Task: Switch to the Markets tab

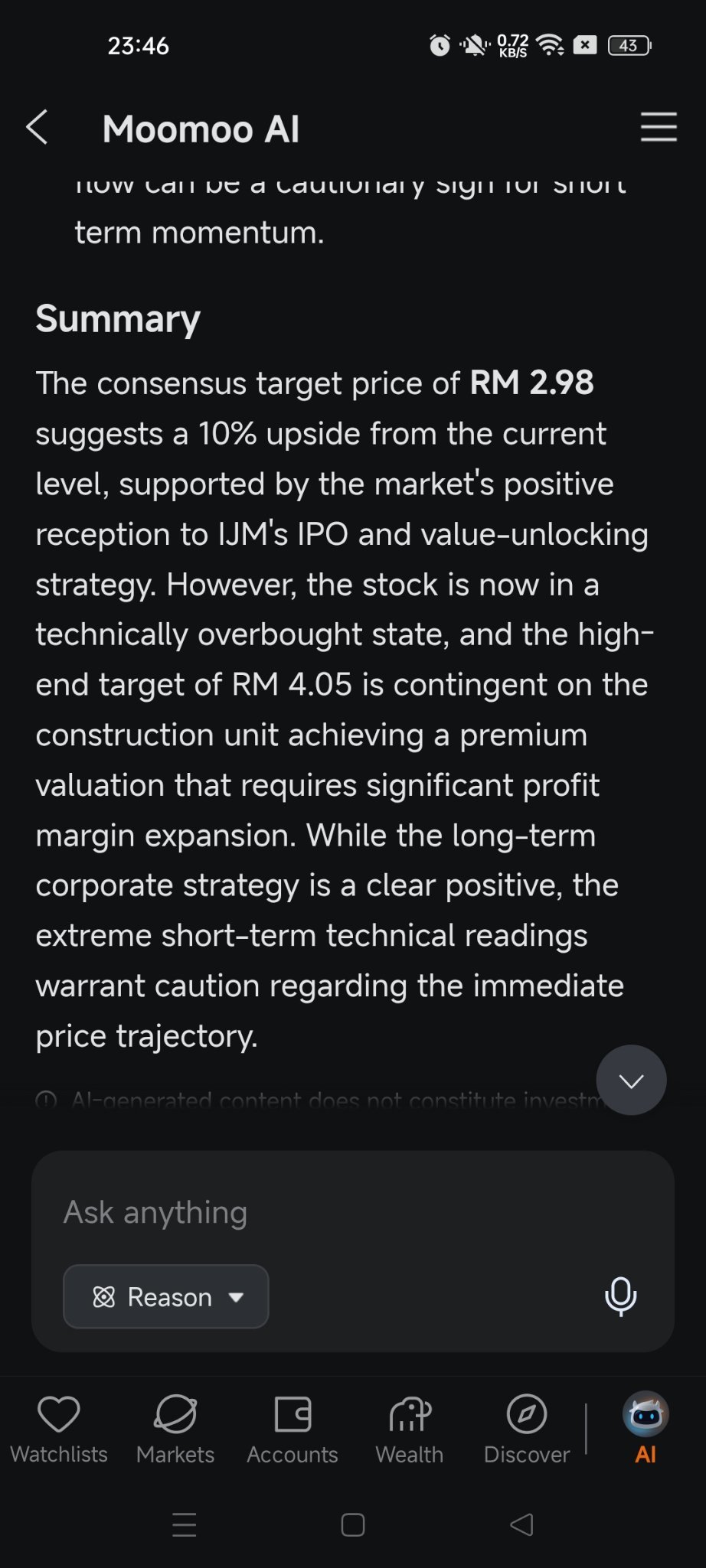Action: pos(175,1429)
